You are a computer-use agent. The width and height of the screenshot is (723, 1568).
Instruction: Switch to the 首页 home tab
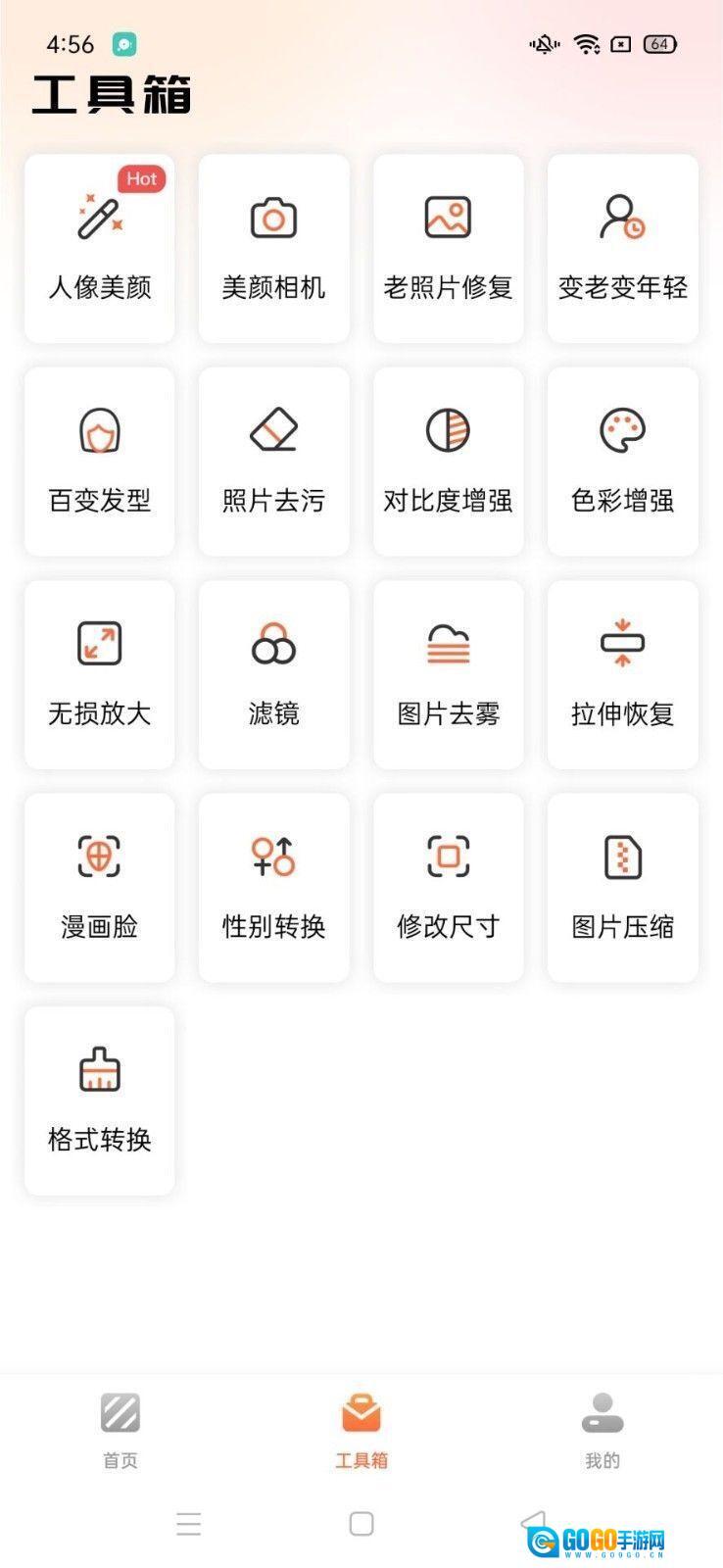[x=120, y=1431]
